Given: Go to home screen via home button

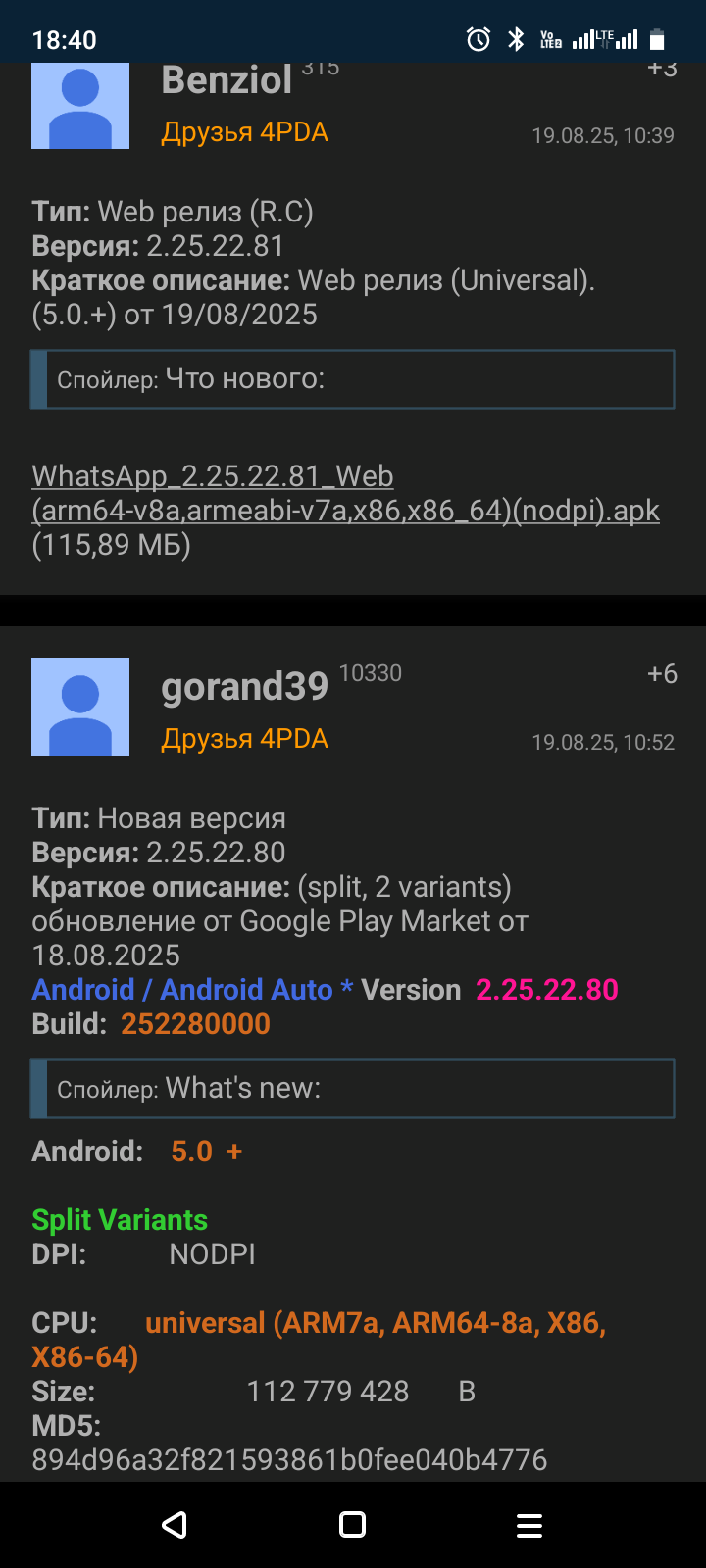Looking at the screenshot, I should (352, 1525).
